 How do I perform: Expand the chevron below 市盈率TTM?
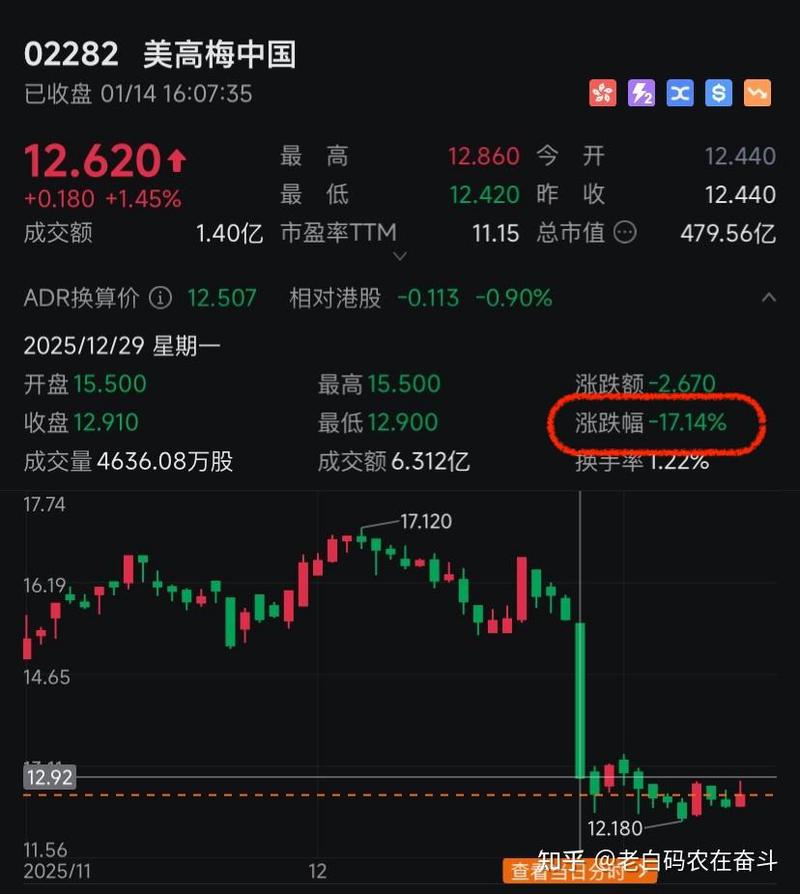pos(401,257)
